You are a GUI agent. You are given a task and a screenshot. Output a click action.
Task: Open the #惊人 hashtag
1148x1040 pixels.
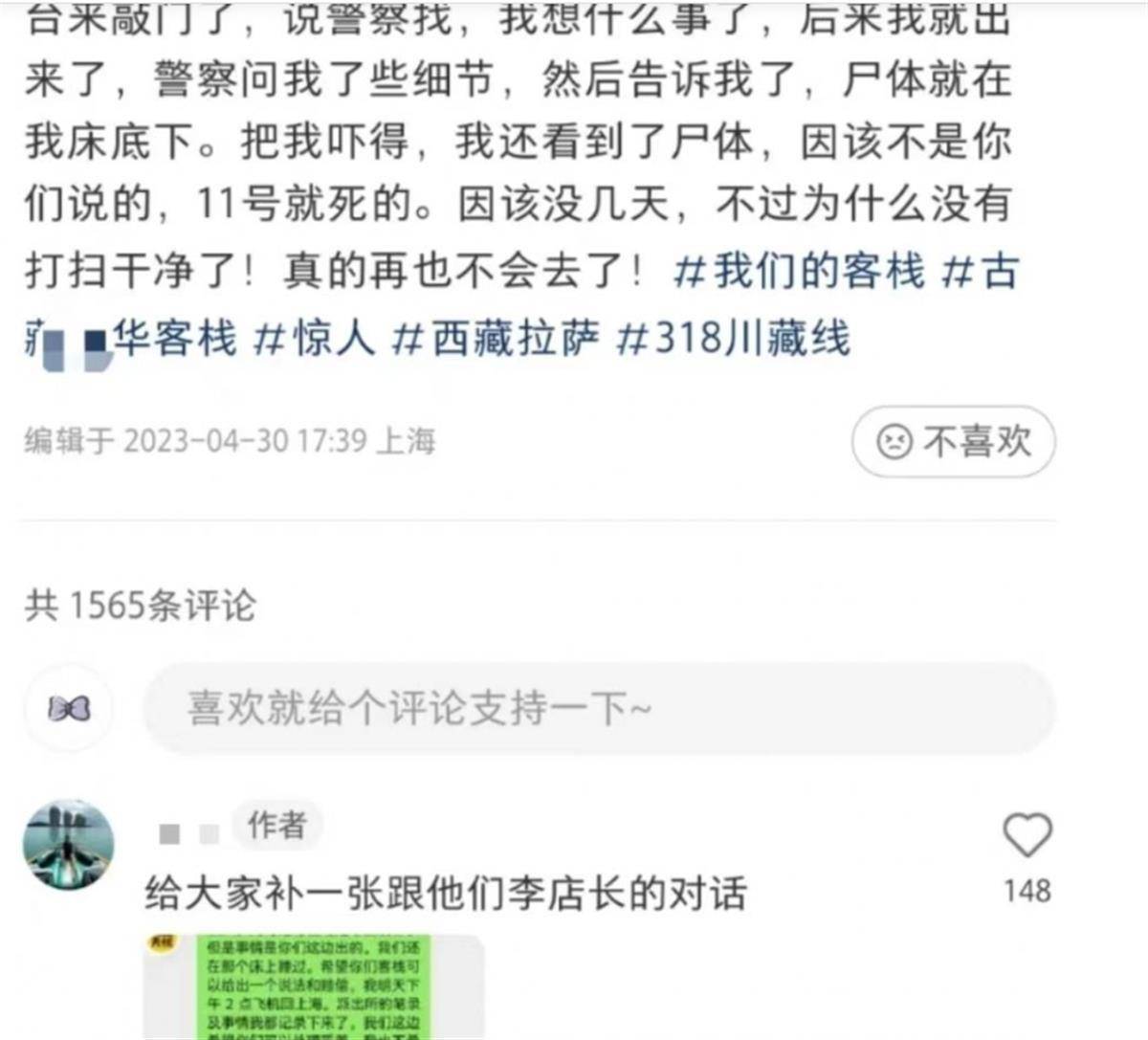314,339
